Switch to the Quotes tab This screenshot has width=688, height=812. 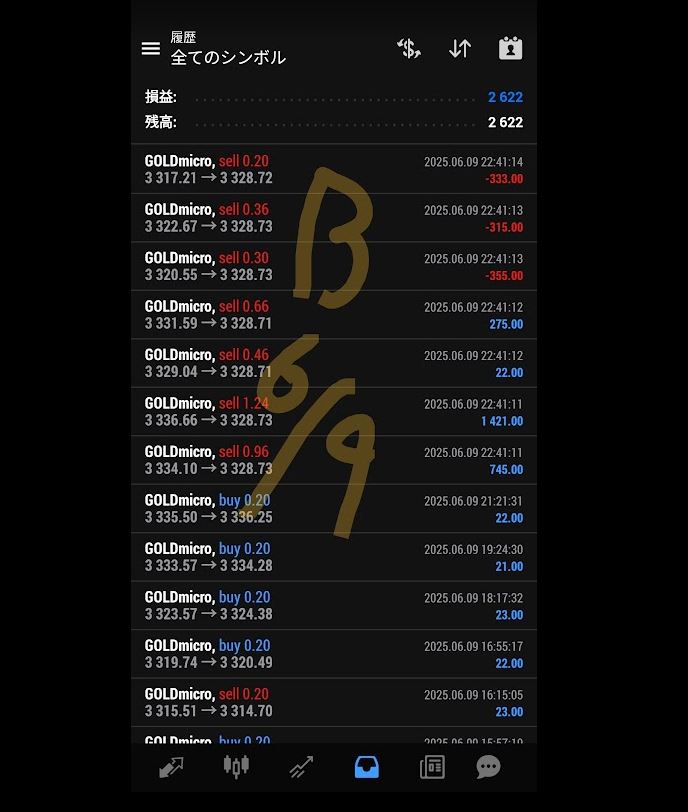pyautogui.click(x=171, y=767)
